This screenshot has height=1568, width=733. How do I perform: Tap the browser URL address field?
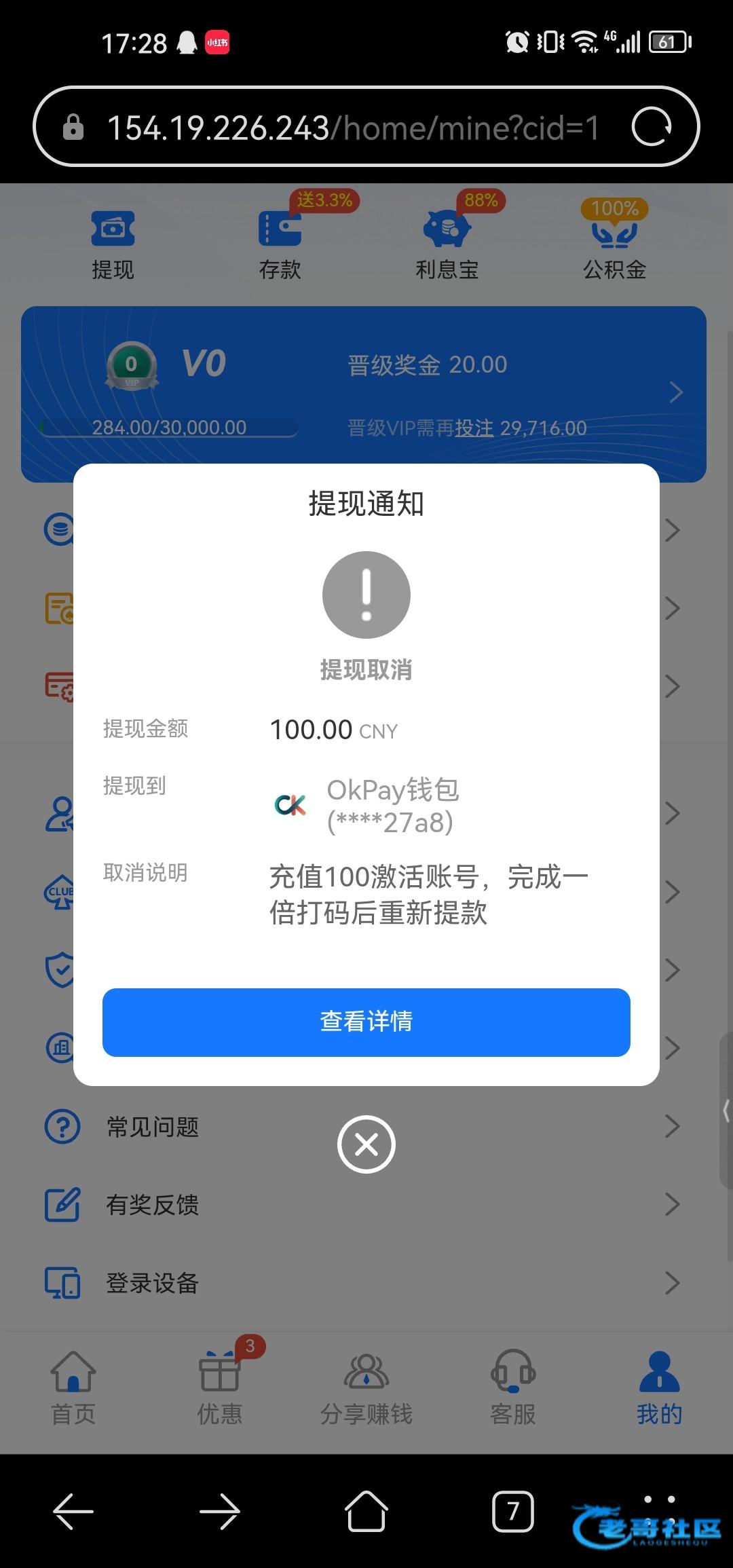353,127
